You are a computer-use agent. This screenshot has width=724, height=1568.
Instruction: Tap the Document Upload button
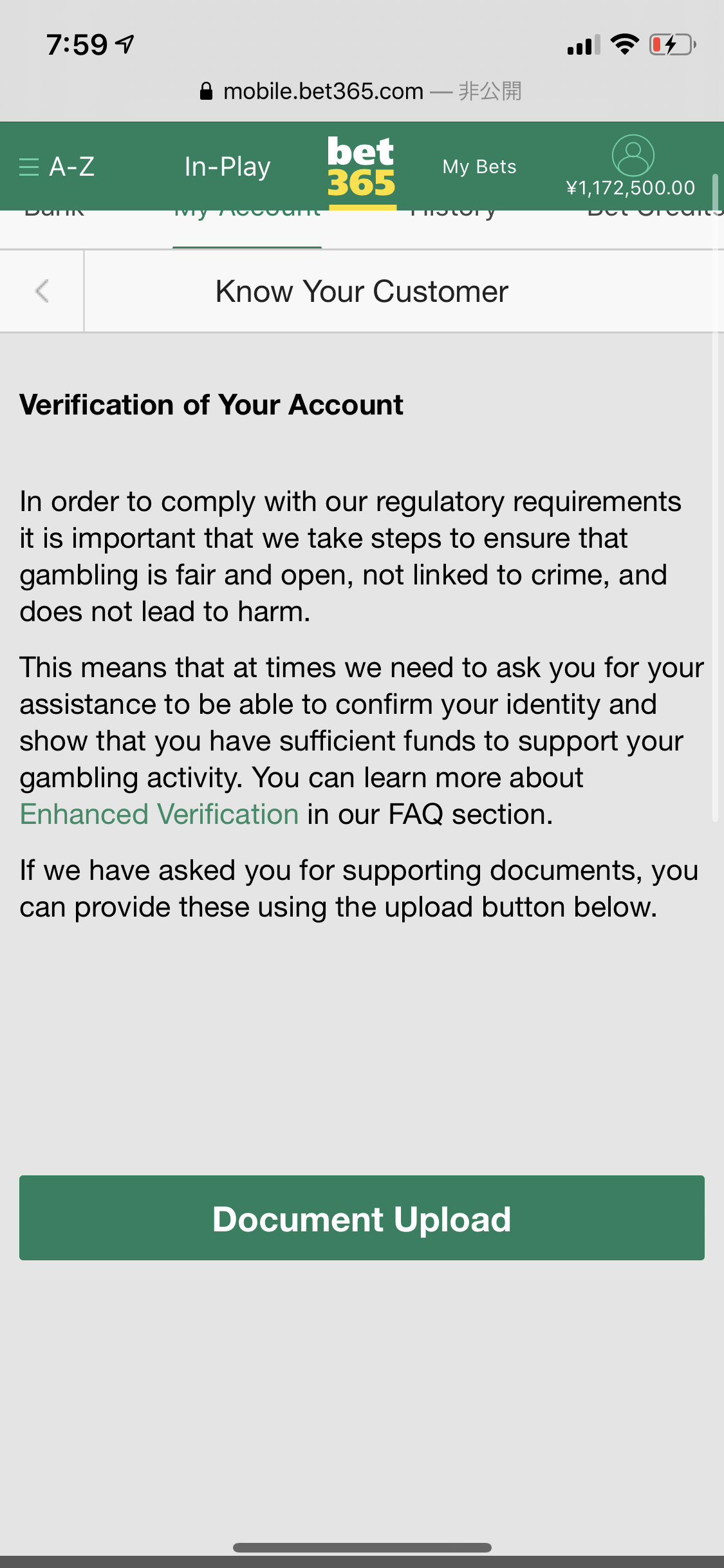coord(362,1218)
